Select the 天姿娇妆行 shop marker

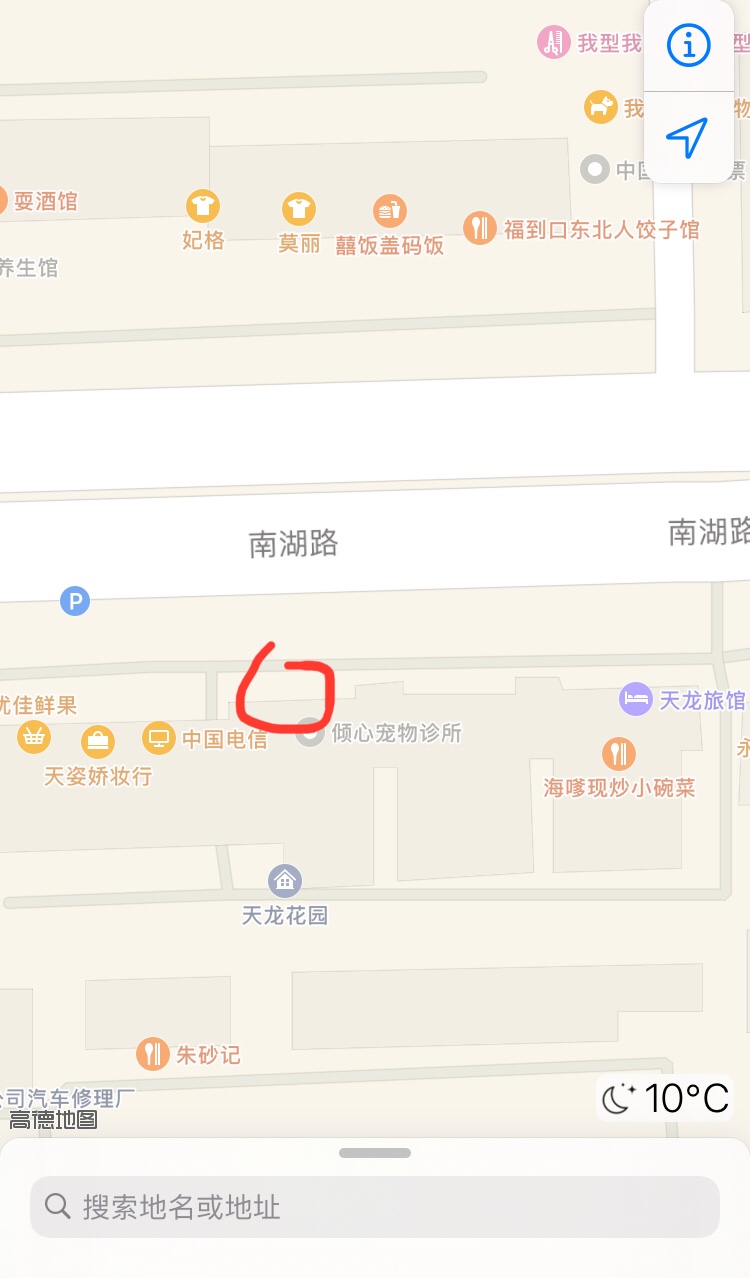(x=98, y=741)
